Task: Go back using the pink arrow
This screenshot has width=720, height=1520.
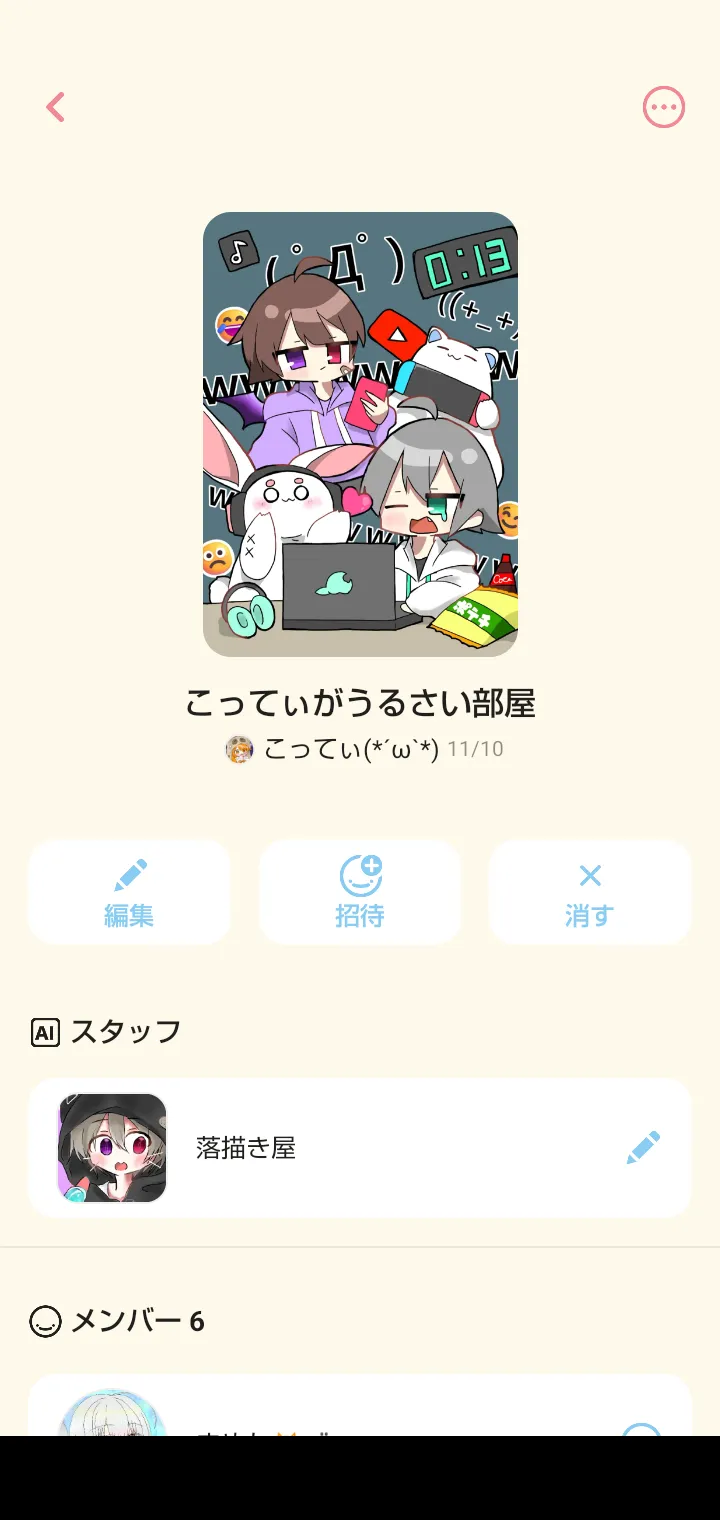Action: point(56,107)
